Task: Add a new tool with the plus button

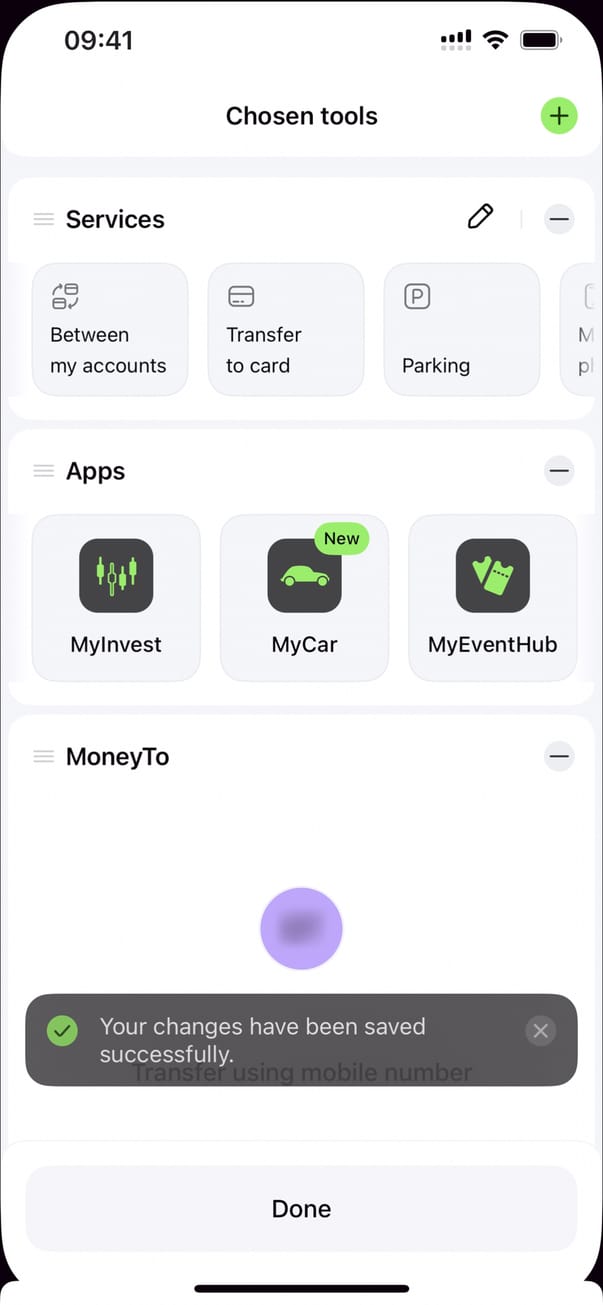Action: (559, 116)
